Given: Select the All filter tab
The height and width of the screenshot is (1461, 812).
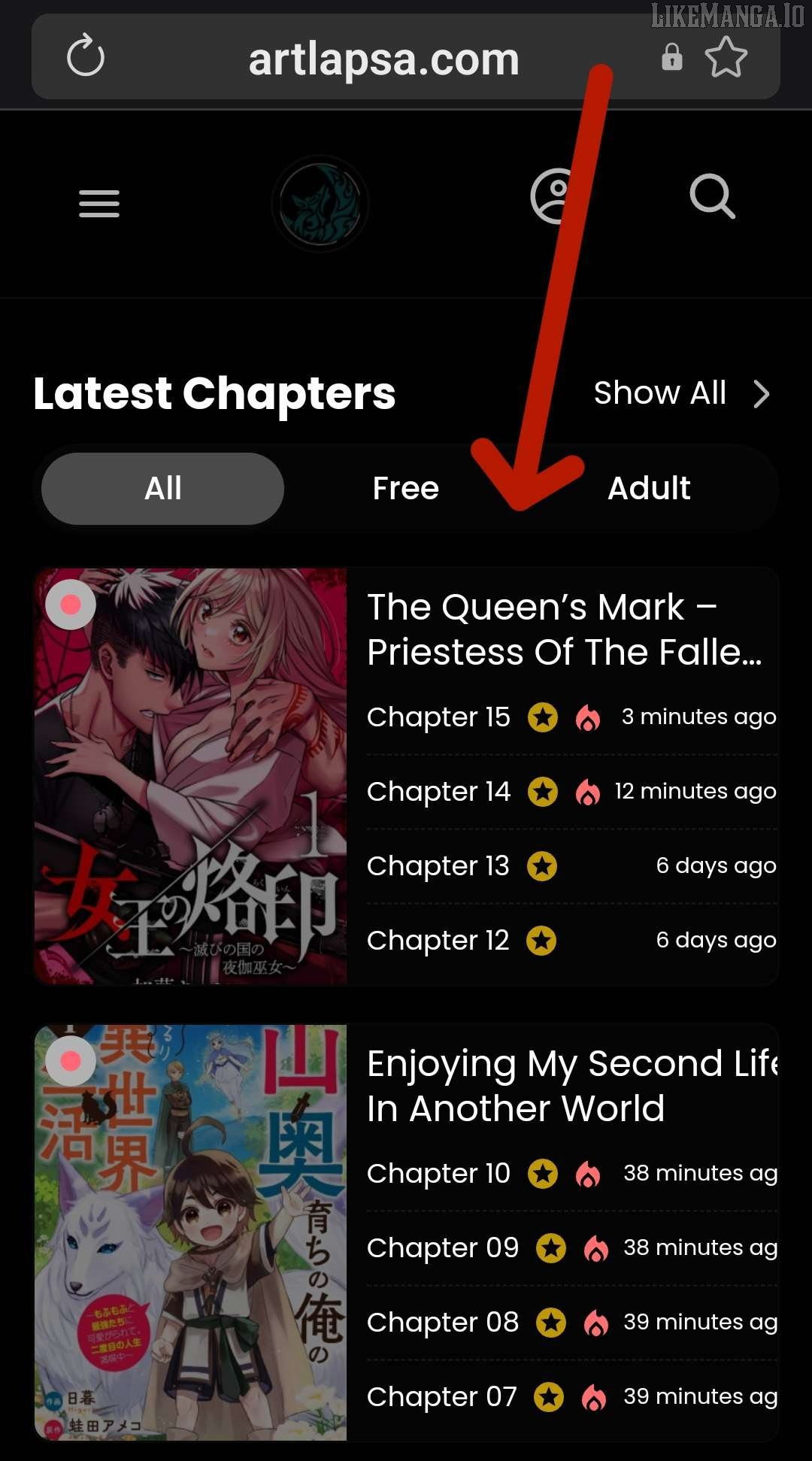Looking at the screenshot, I should point(162,489).
